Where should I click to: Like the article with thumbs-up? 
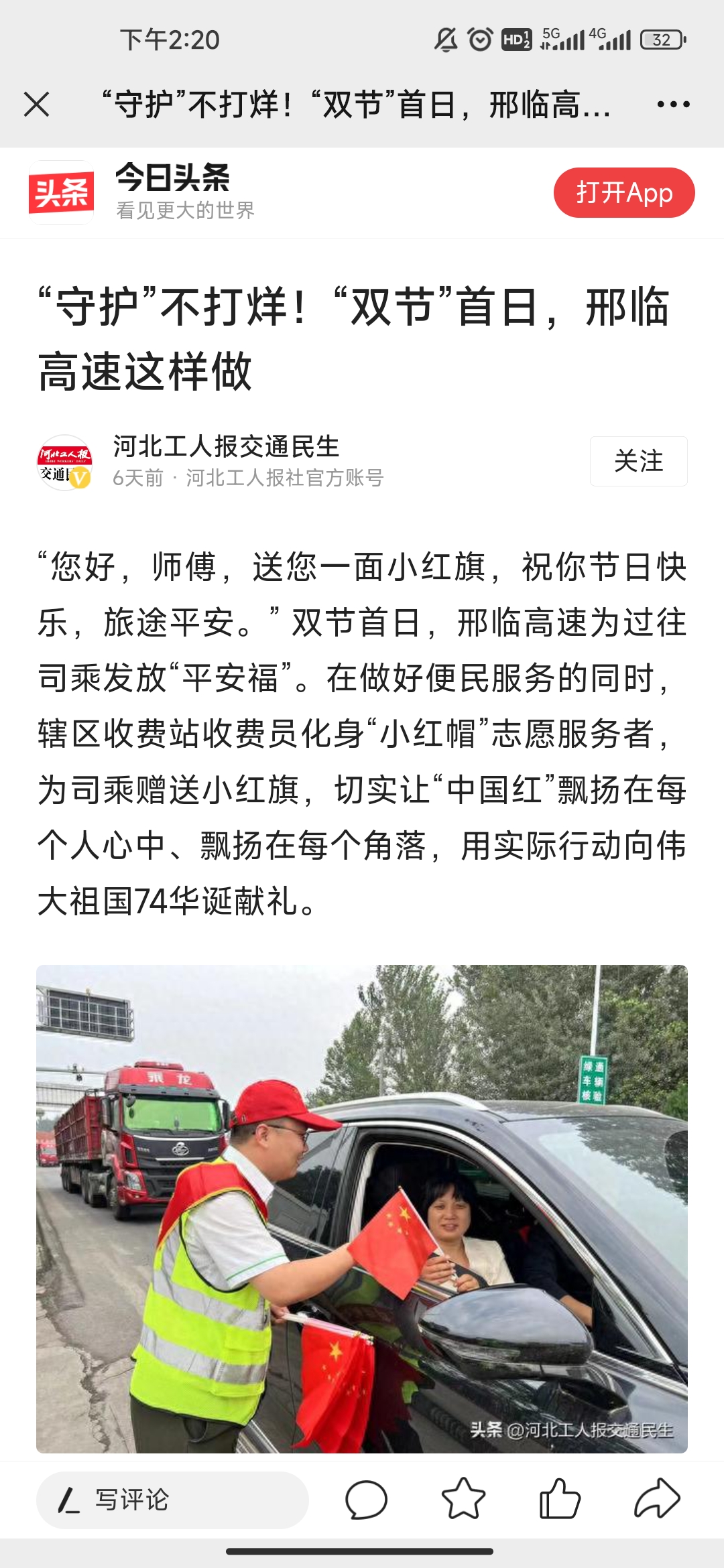pos(560,1500)
